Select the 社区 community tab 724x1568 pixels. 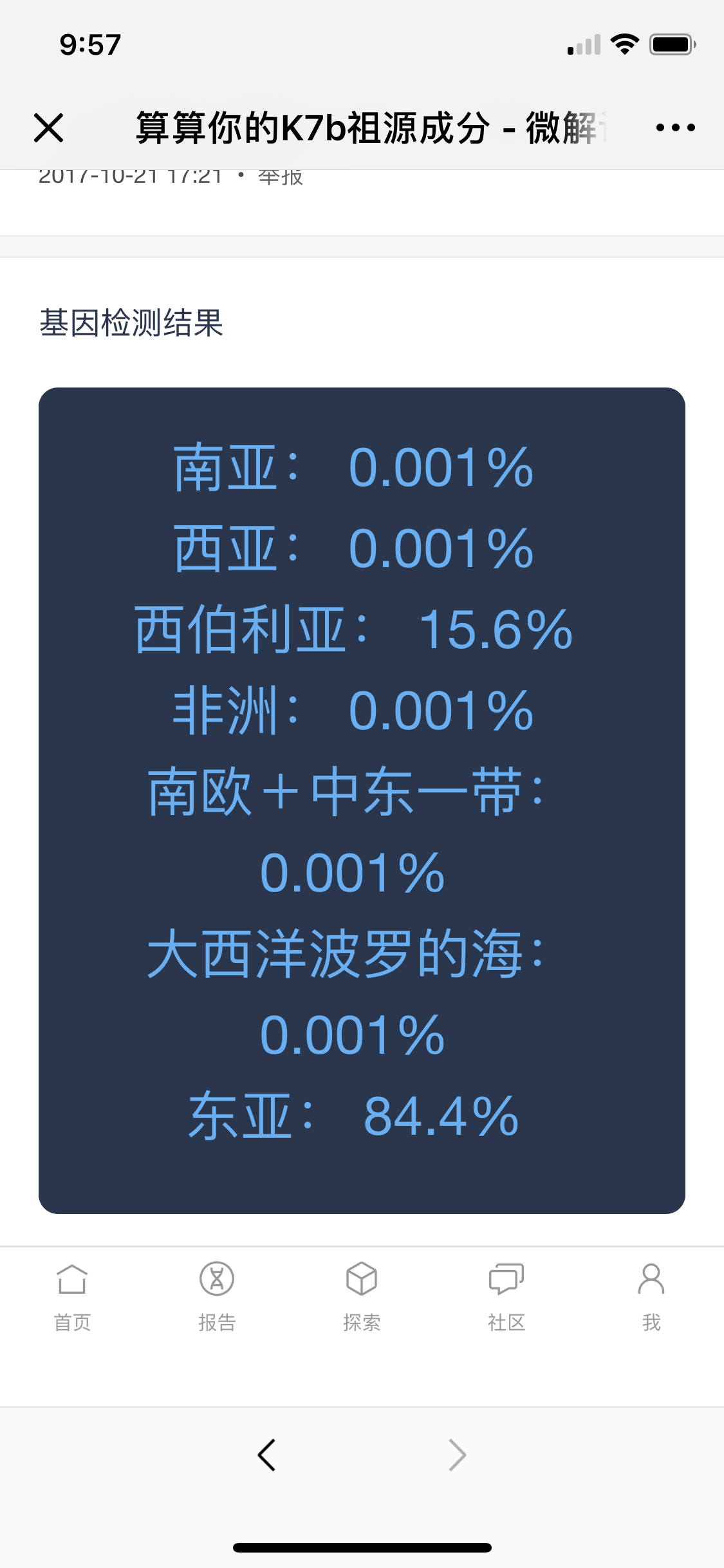pyautogui.click(x=506, y=1297)
